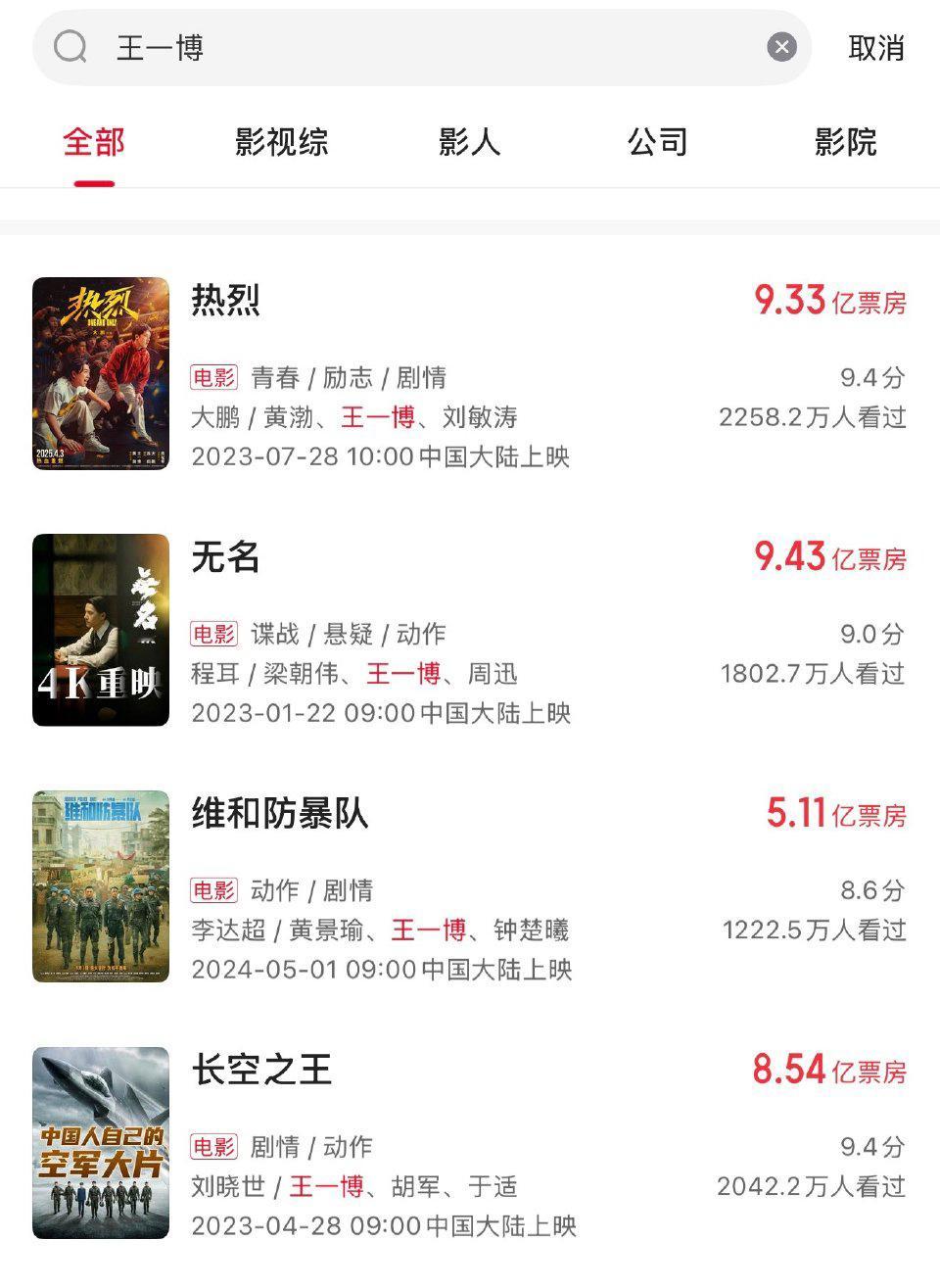The image size is (940, 1288).
Task: Switch to the 公司 tab
Action: [658, 143]
